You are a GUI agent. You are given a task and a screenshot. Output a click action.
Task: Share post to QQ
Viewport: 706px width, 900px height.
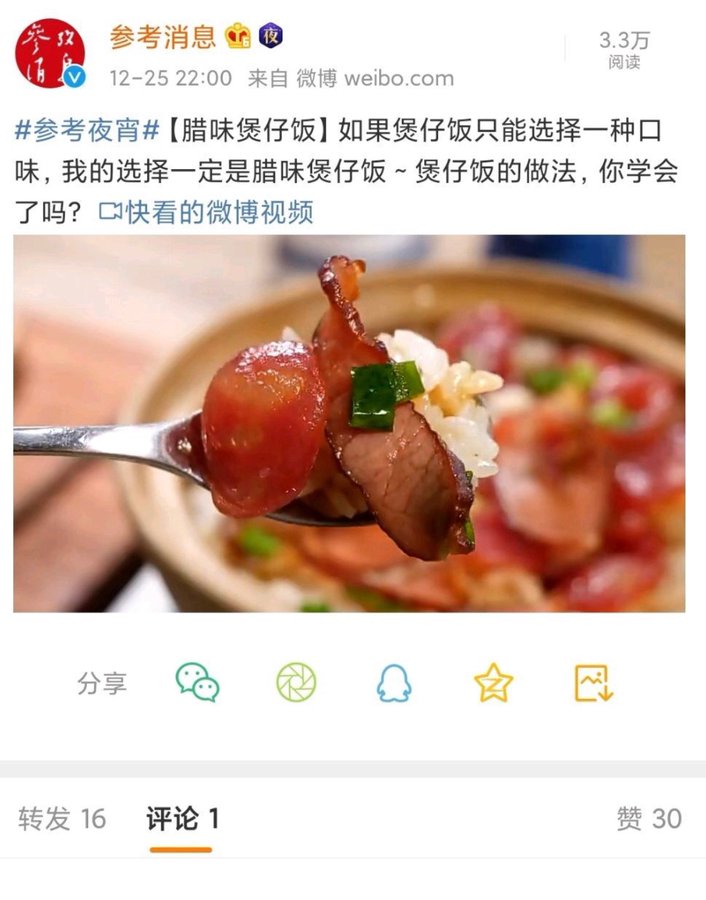click(394, 683)
